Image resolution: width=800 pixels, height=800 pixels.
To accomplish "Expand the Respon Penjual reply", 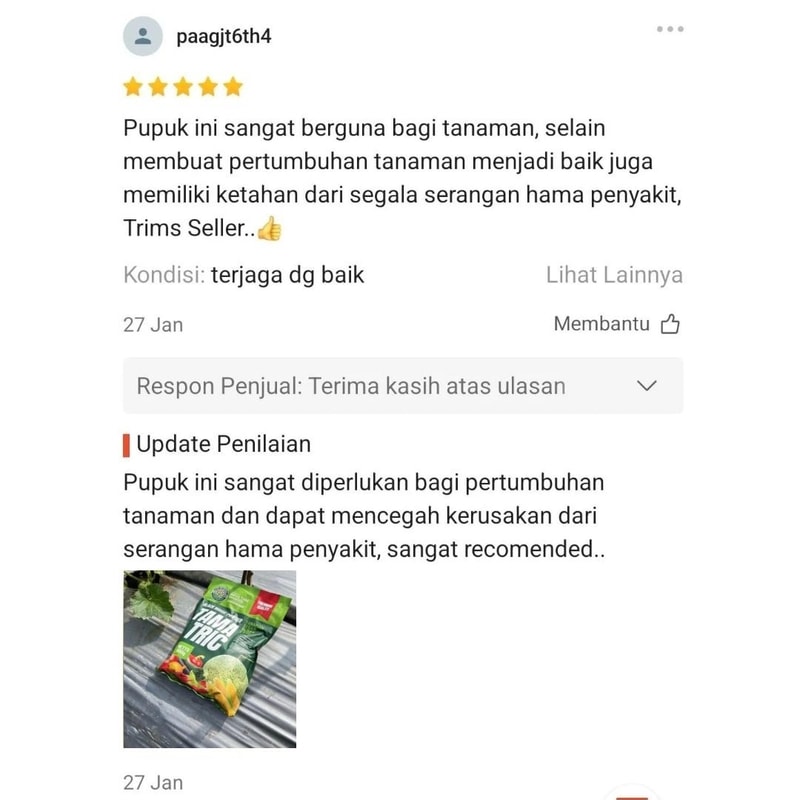I will pos(647,386).
